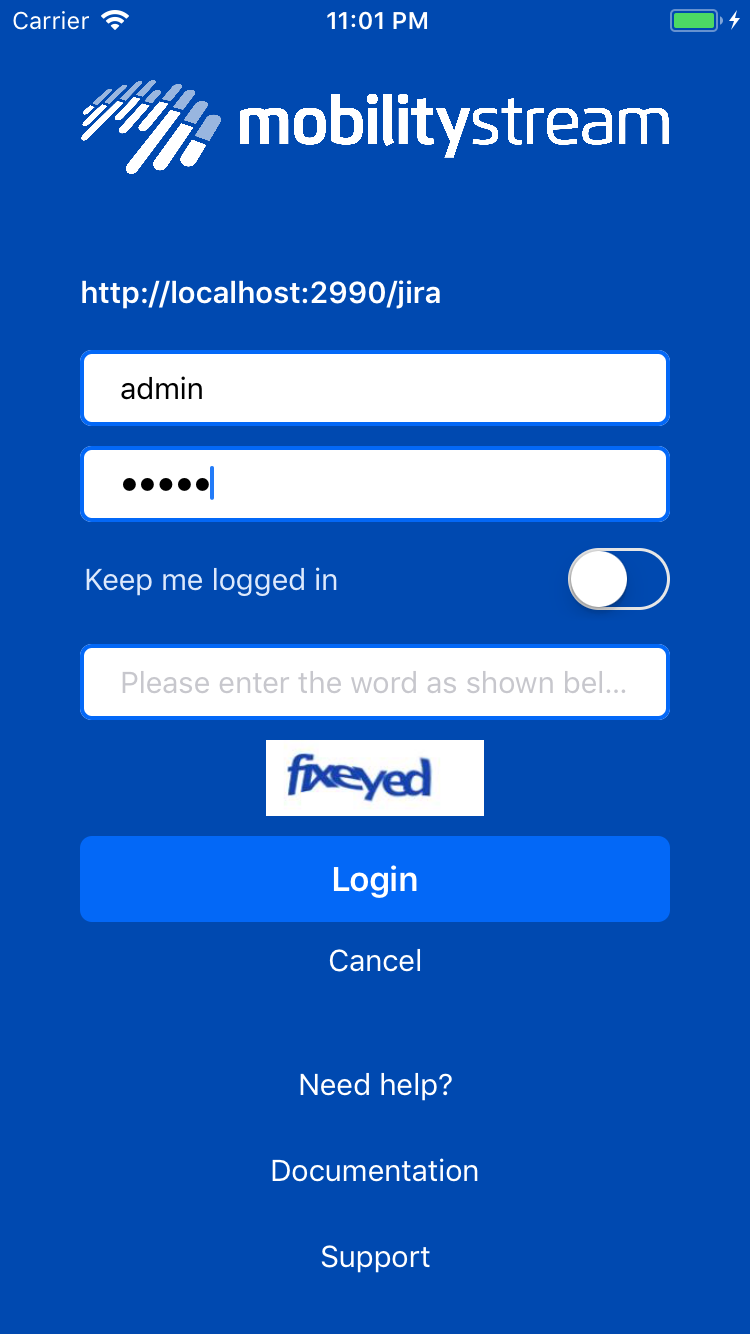Tap the blue Login button

point(374,879)
